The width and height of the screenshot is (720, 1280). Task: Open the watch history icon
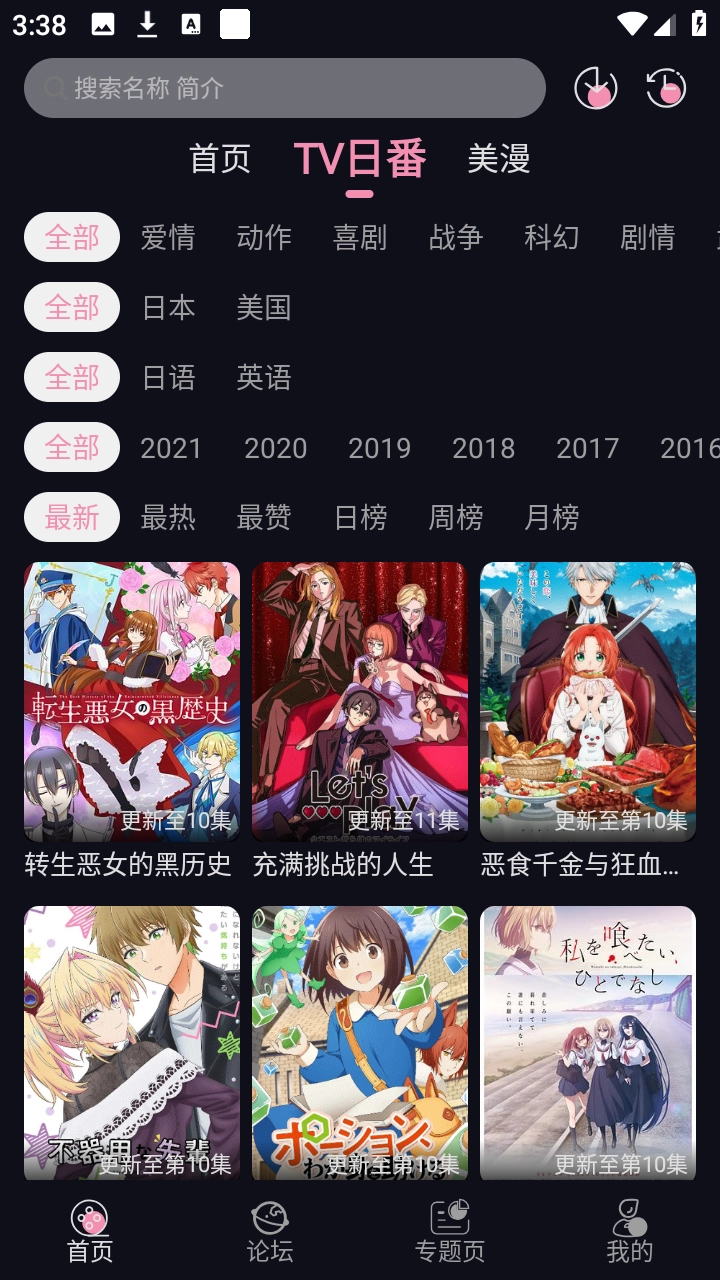666,89
